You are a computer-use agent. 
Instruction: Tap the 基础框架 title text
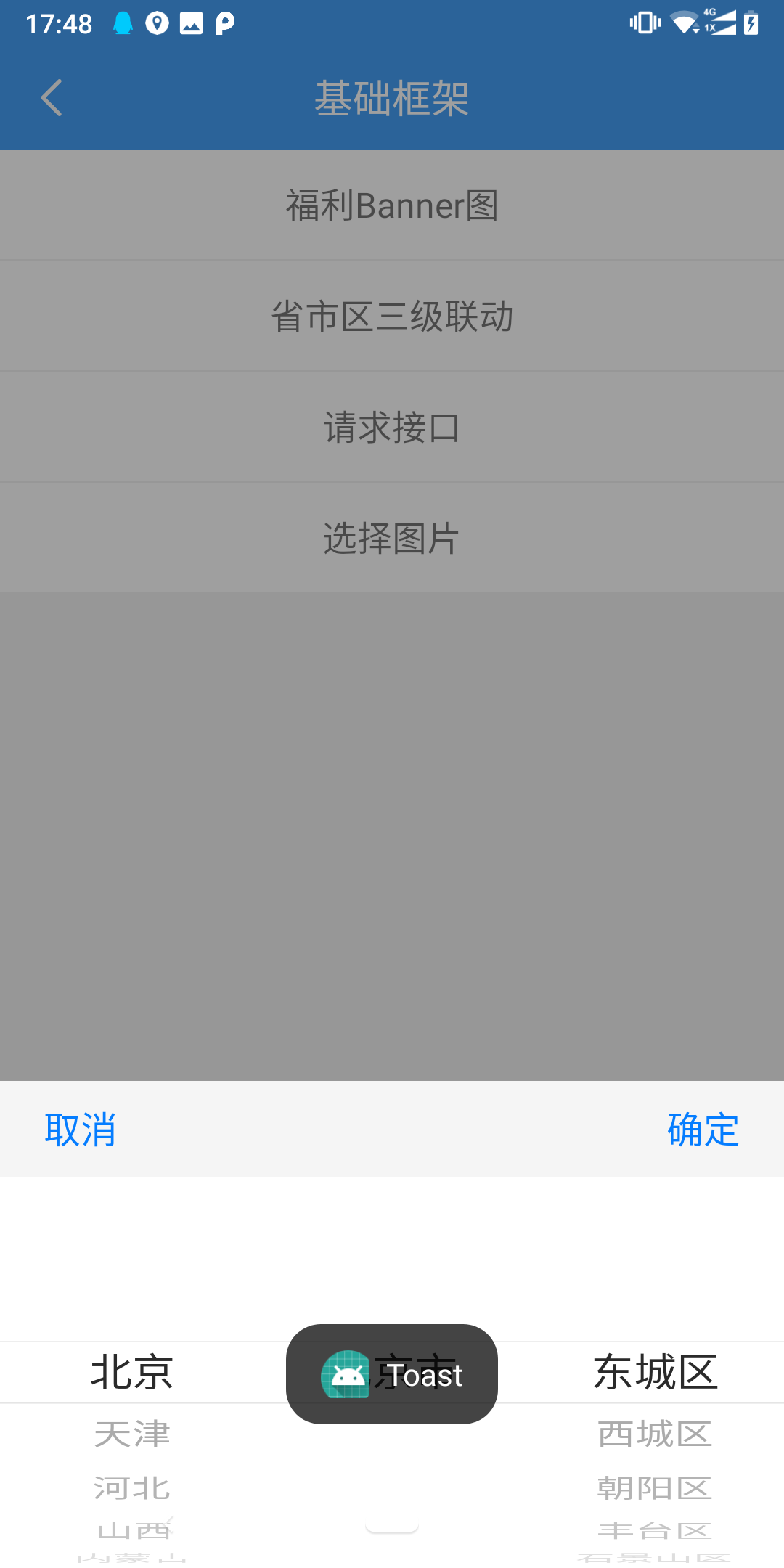(392, 100)
